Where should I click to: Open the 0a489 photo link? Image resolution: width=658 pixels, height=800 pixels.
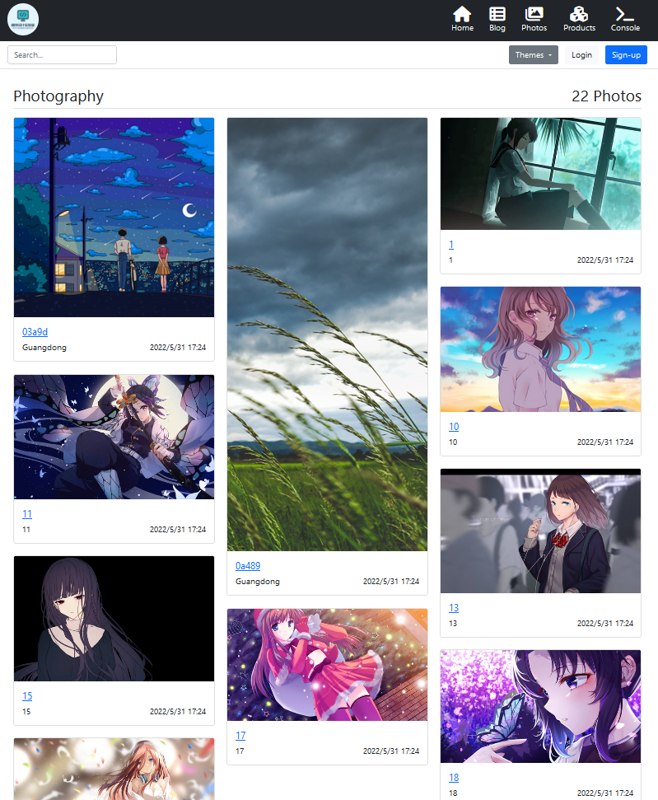[248, 566]
